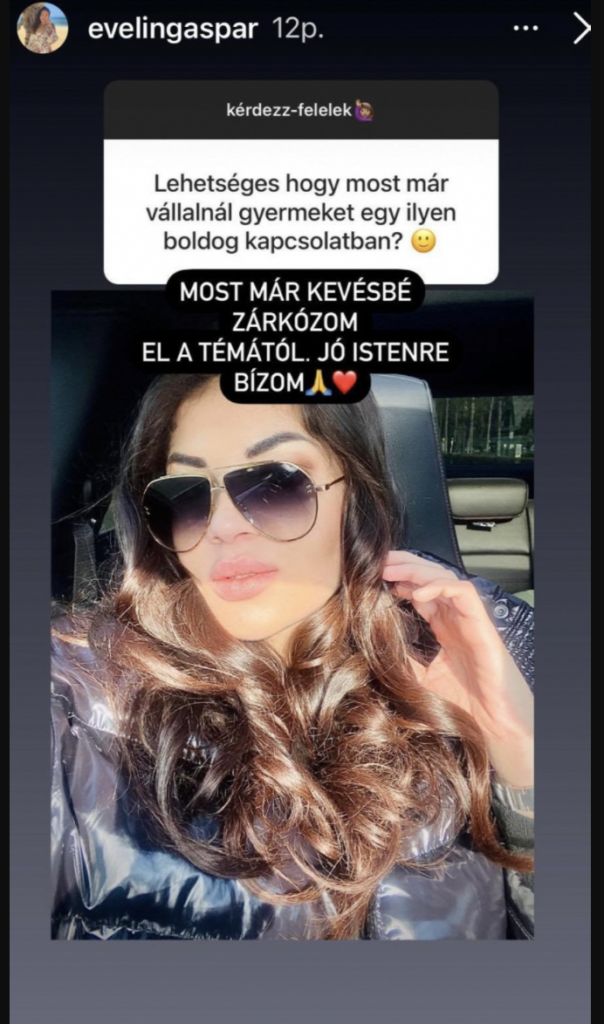This screenshot has width=604, height=1024.
Task: Open evelingaspar's profile picture
Action: 42,28
